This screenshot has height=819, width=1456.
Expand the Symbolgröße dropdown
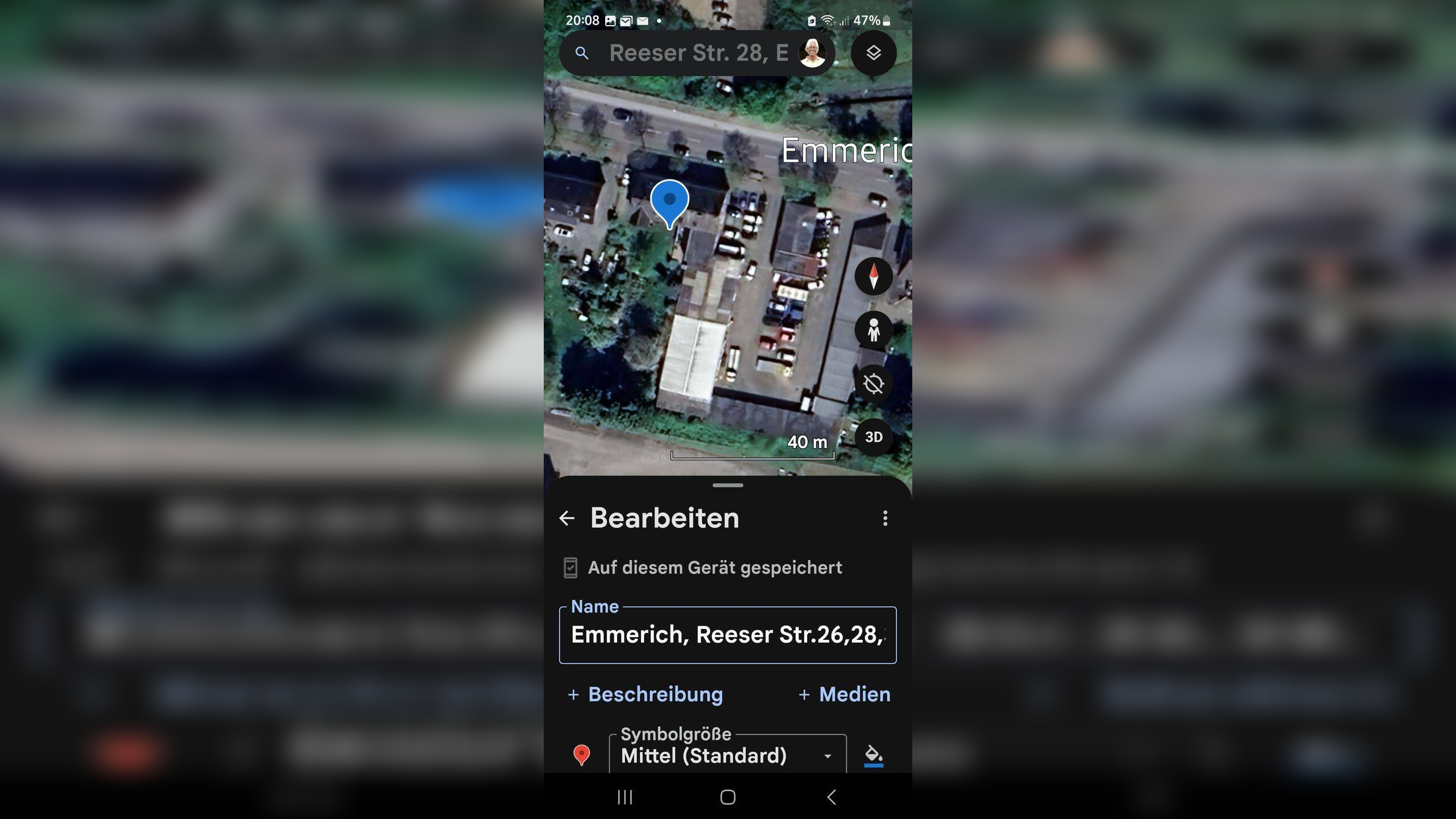pos(727,755)
